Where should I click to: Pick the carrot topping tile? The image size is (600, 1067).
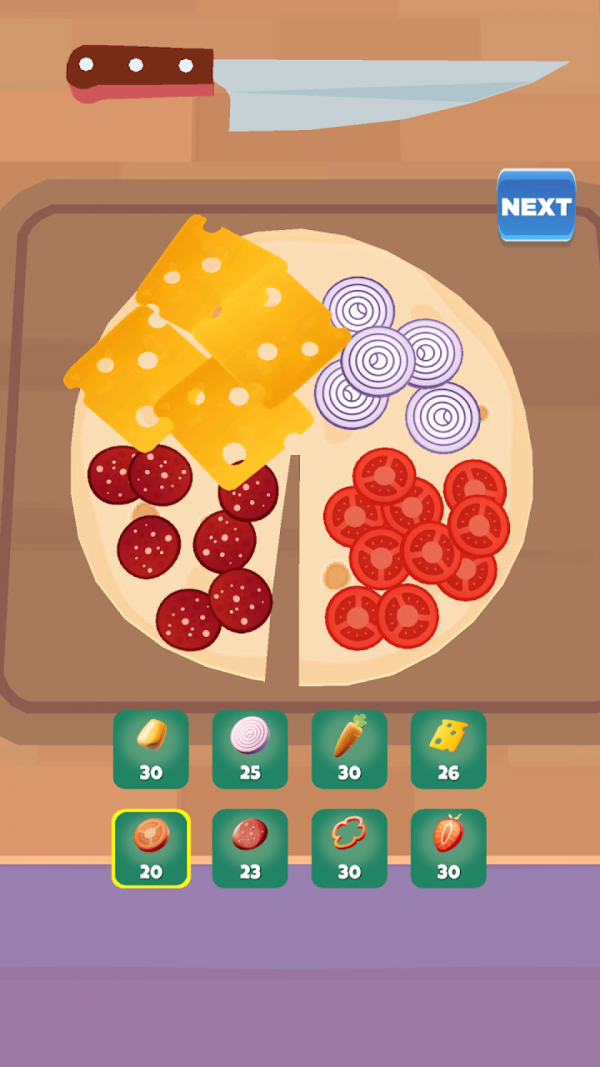(349, 748)
